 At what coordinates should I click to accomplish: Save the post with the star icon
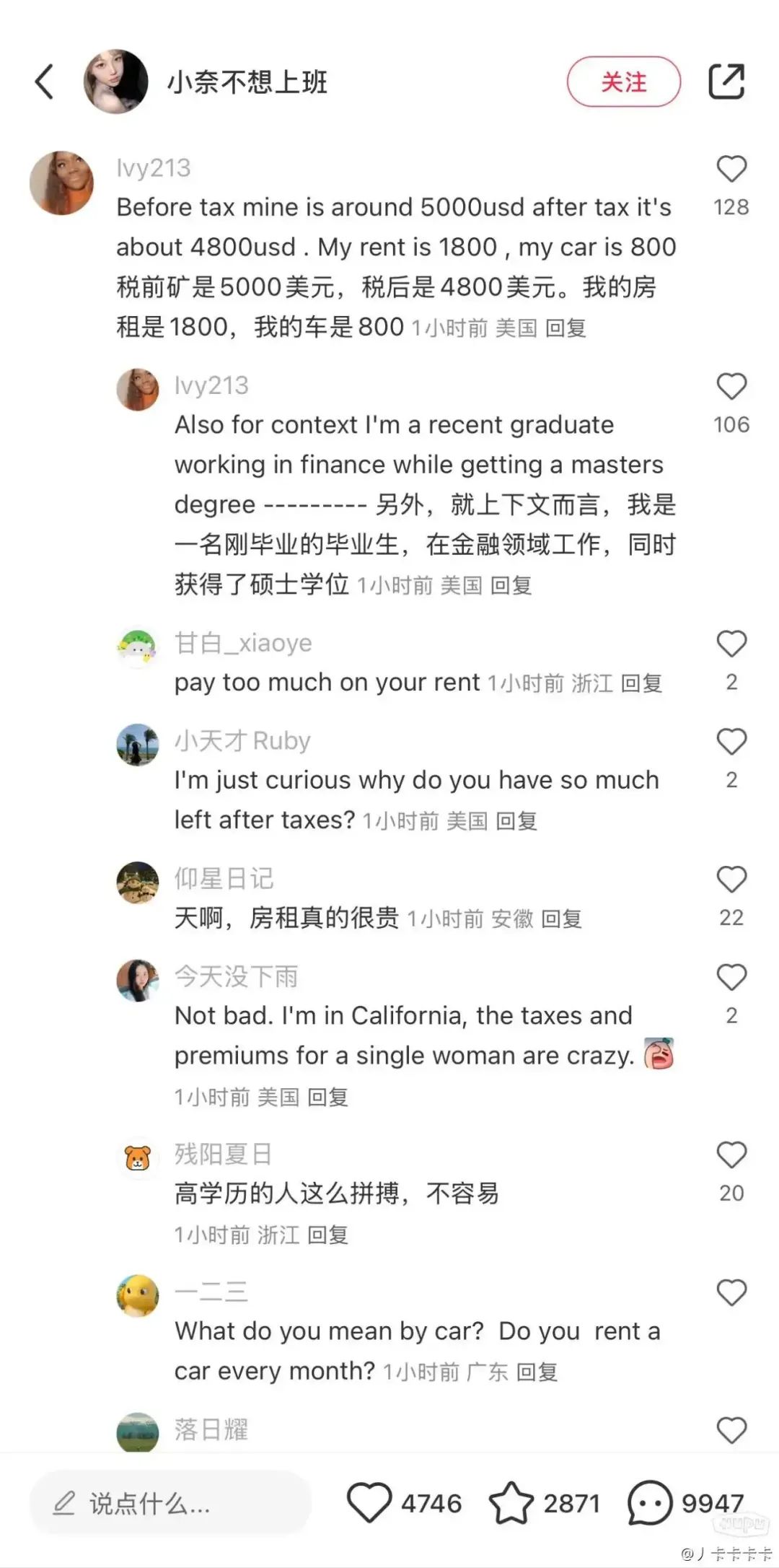tap(511, 1502)
